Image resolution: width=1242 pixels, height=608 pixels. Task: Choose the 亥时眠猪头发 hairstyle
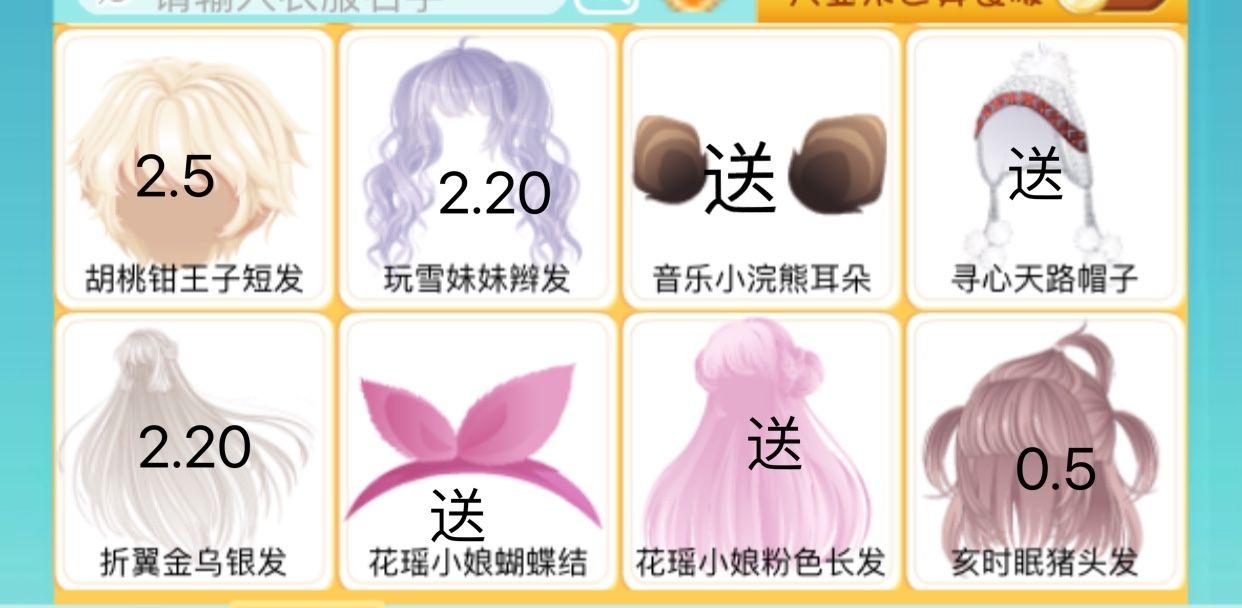(1044, 452)
